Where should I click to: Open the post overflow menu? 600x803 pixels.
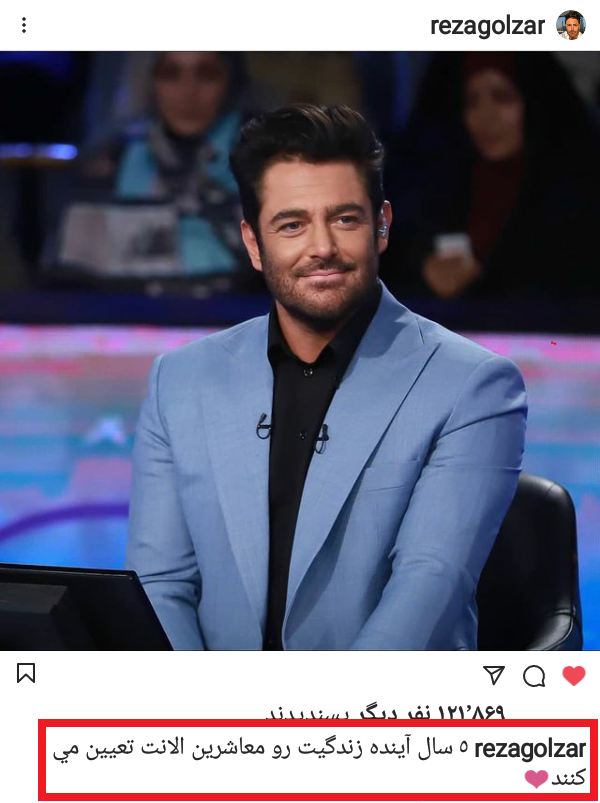click(x=24, y=26)
